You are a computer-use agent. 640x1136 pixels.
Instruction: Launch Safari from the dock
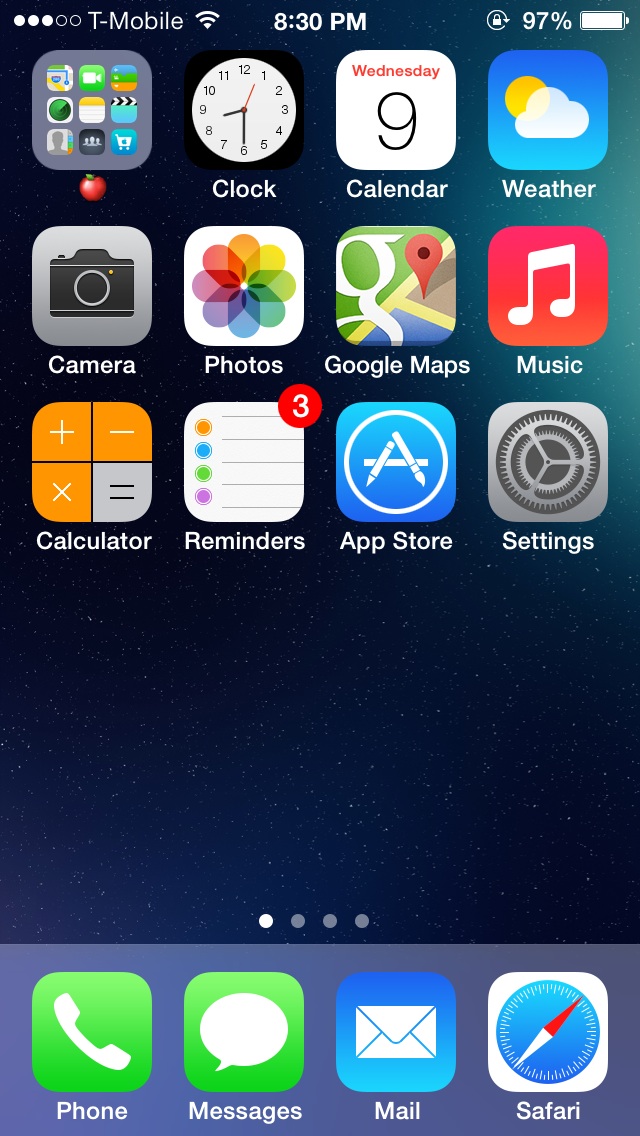548,1032
